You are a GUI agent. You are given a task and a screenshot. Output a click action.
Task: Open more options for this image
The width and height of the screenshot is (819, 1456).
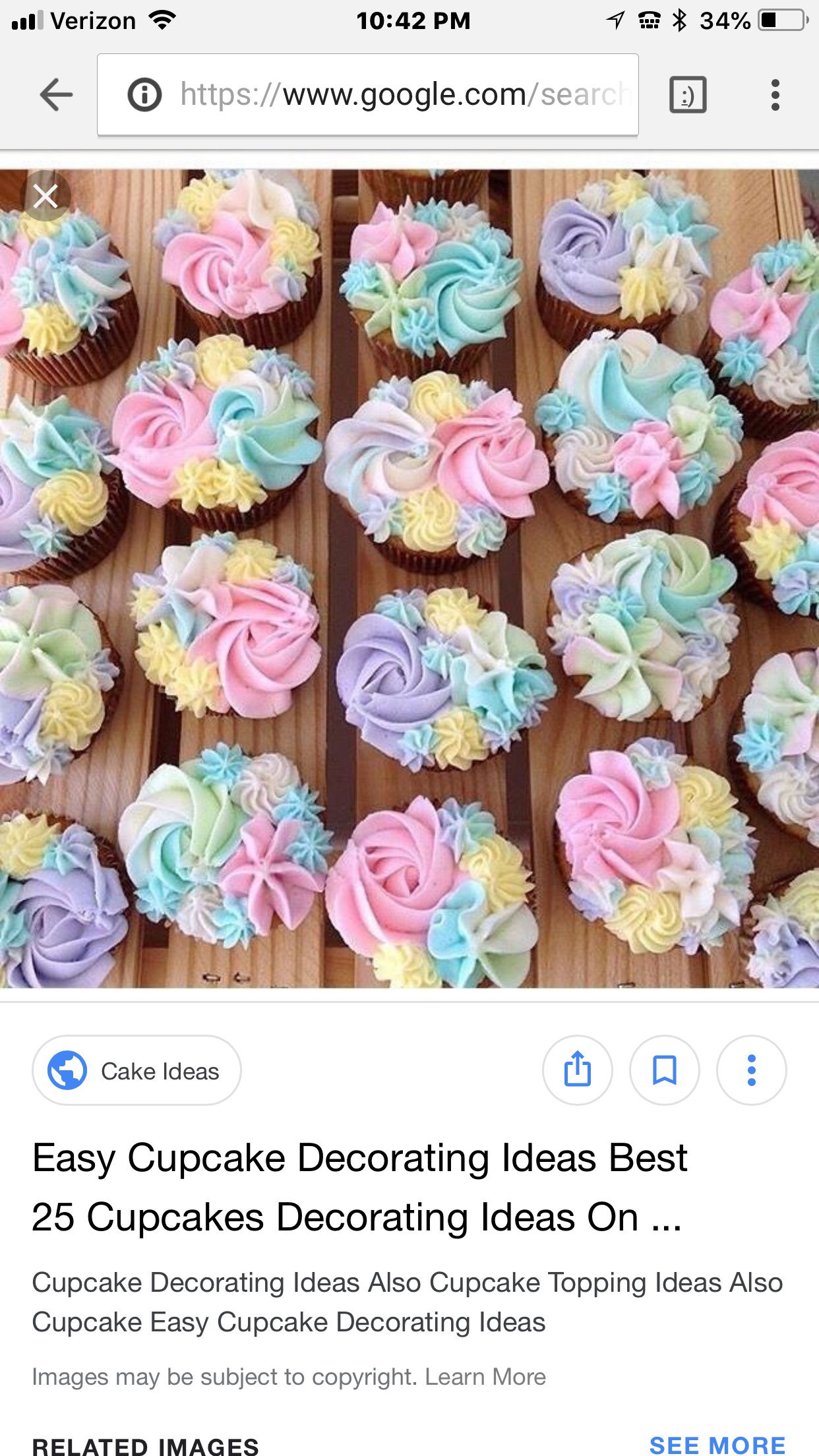(751, 1070)
